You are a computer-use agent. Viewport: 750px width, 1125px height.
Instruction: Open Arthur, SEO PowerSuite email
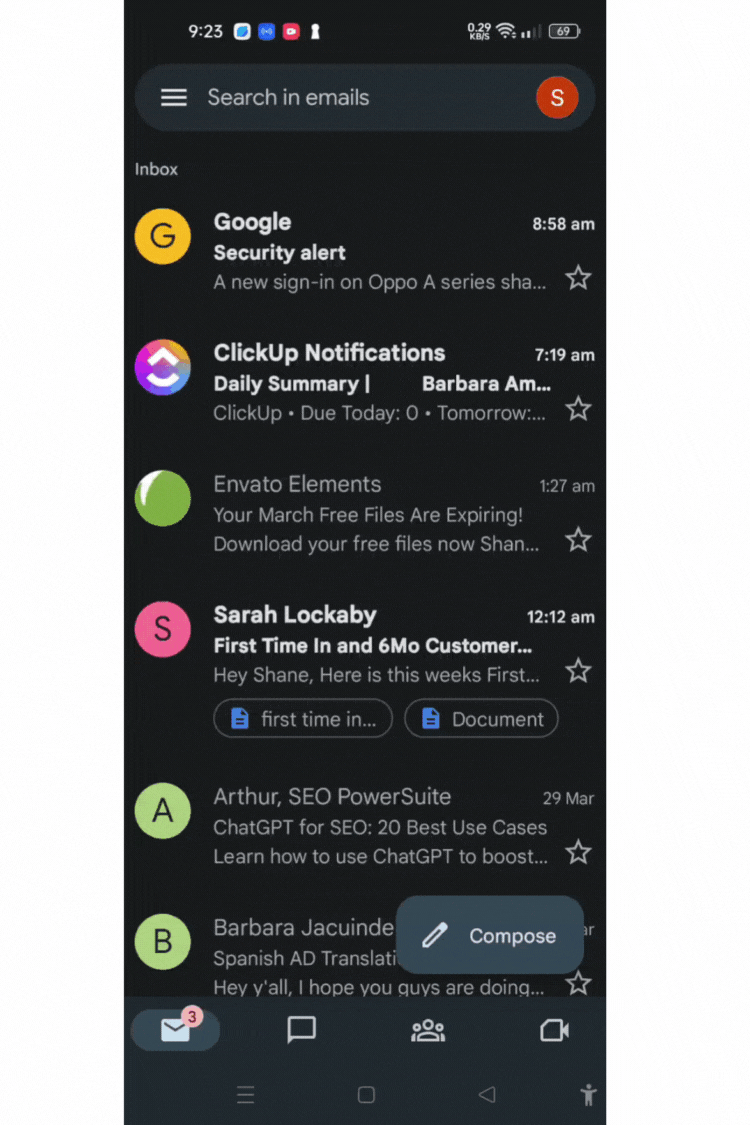[x=380, y=827]
